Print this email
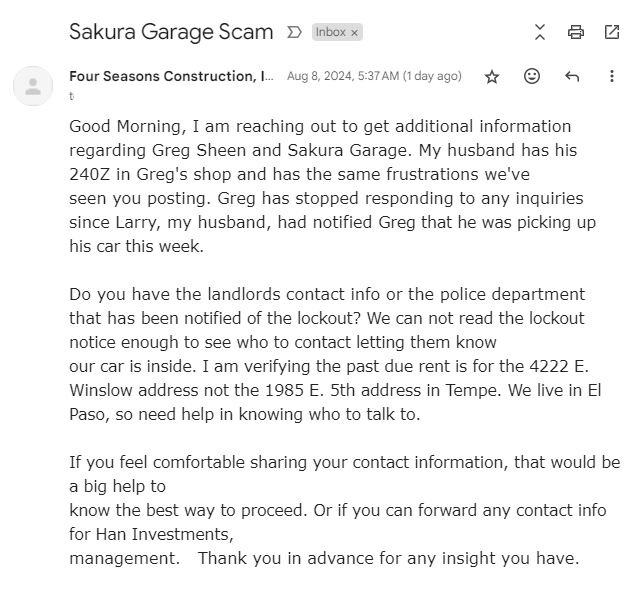Viewport: 629px width, 589px height. tap(576, 32)
